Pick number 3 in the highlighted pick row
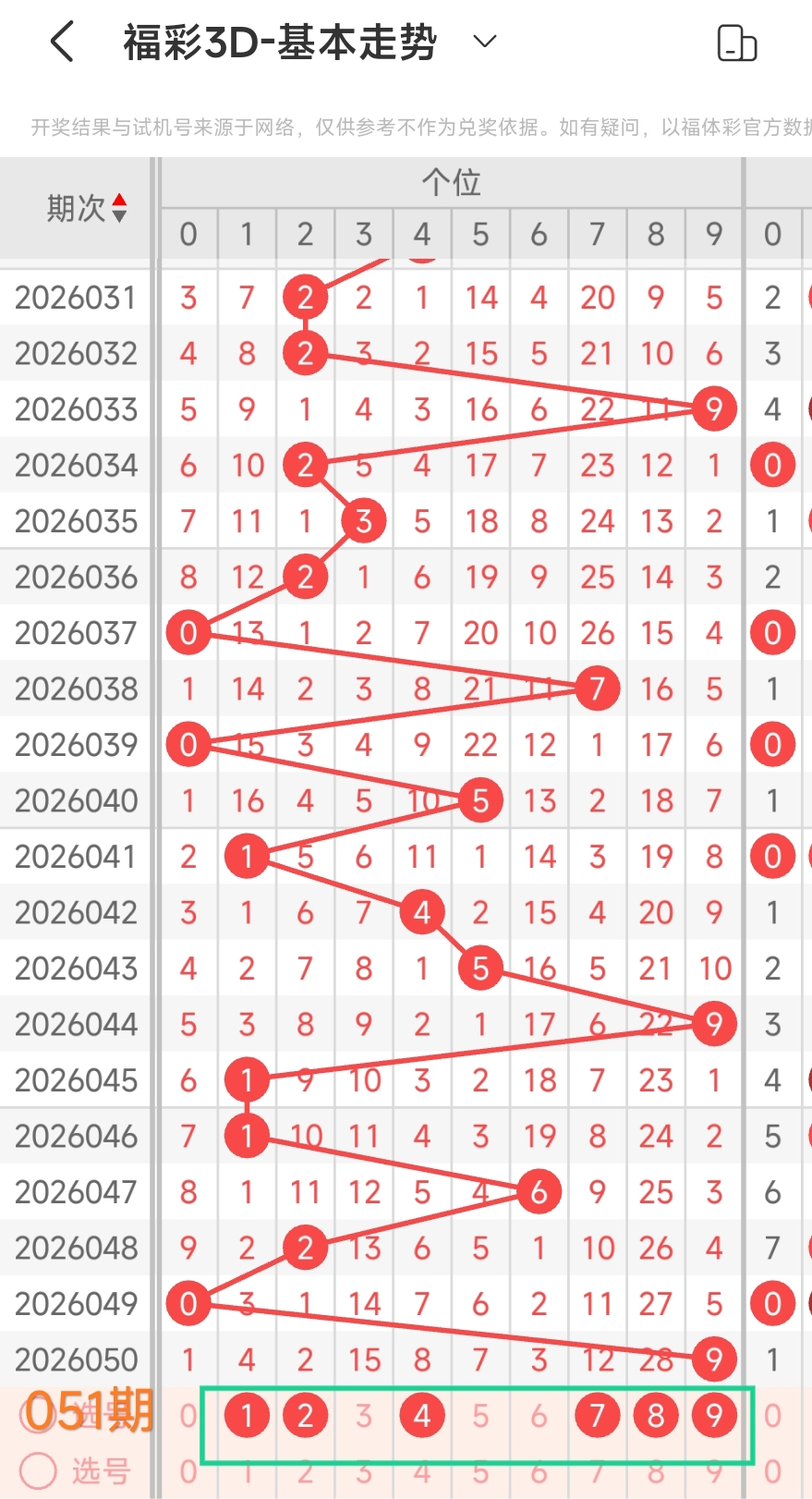Screen dimensions: 812x1499 pos(364,1415)
